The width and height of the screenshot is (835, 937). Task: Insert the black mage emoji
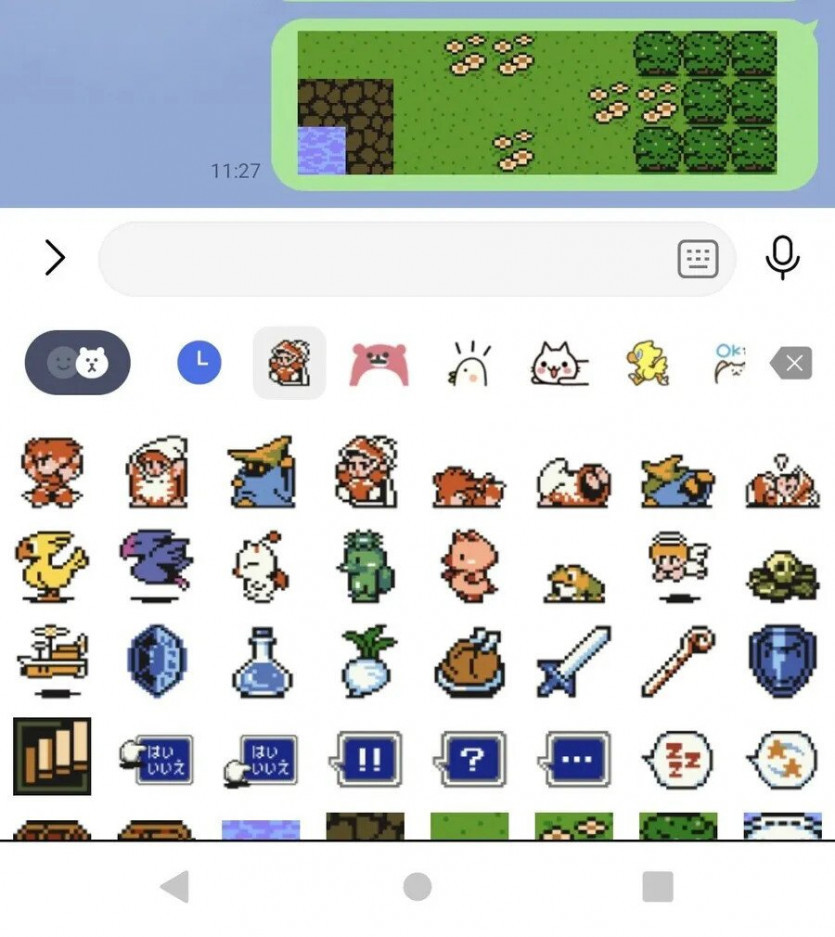[x=261, y=471]
